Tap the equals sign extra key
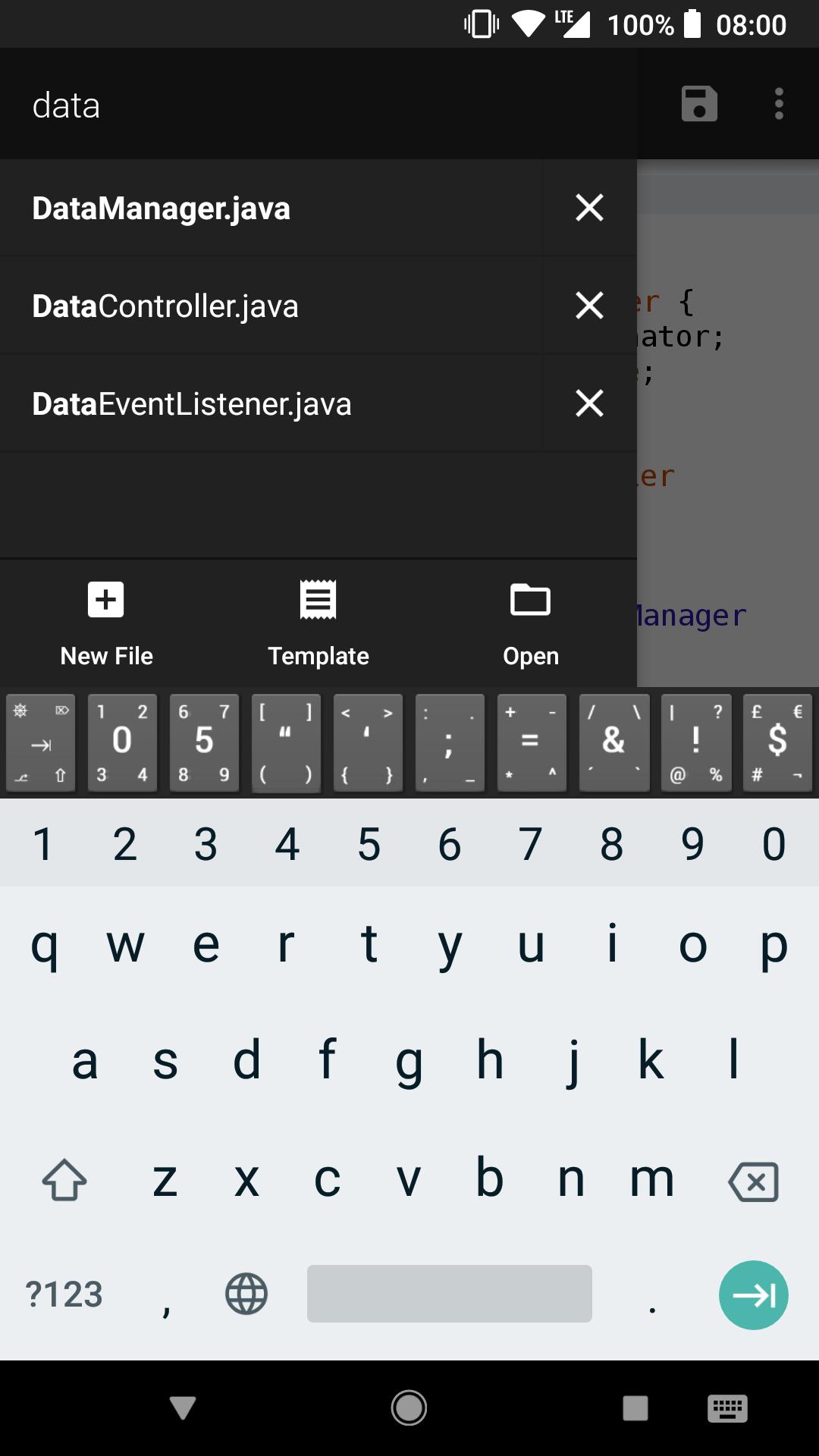819x1456 pixels. 532,742
